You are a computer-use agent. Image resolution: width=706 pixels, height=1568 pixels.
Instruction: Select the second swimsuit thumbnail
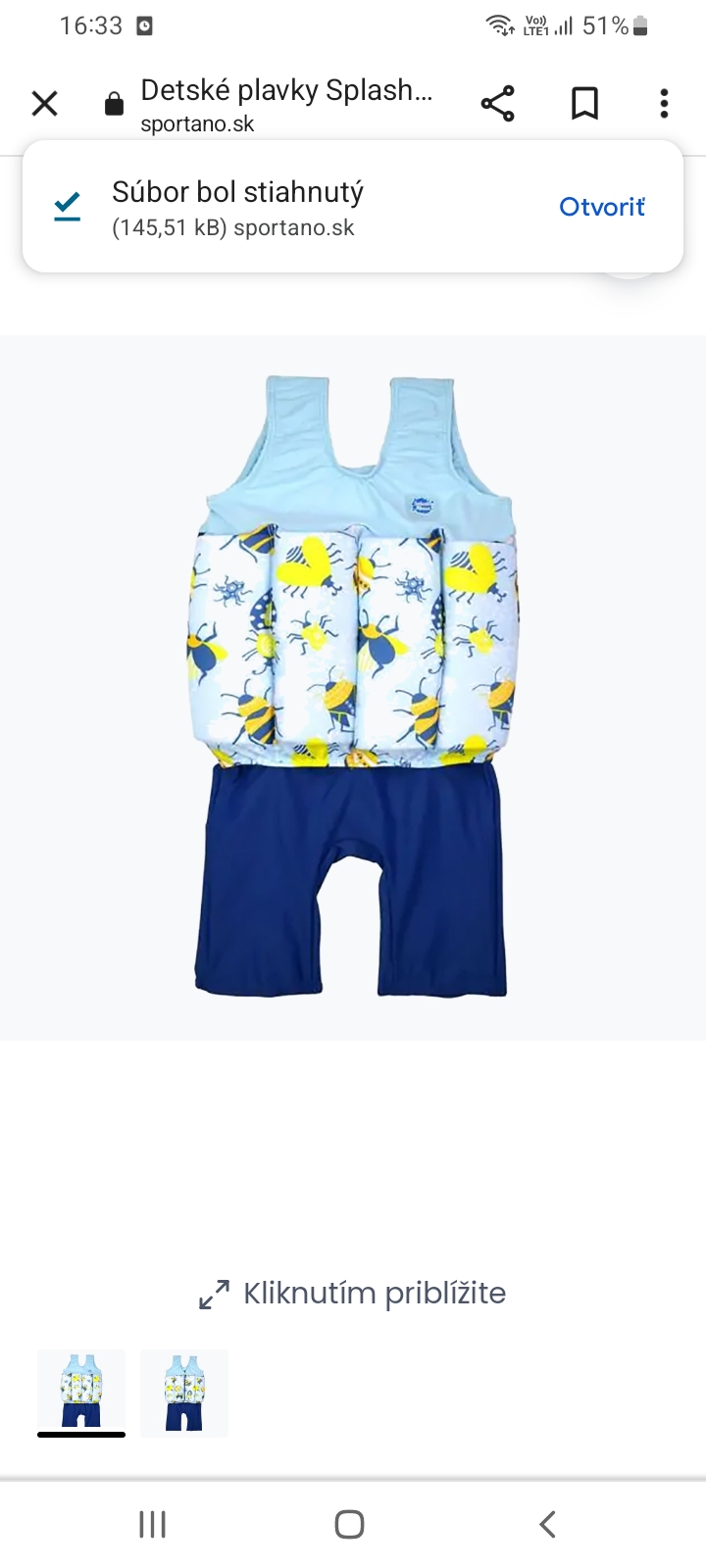click(184, 1393)
